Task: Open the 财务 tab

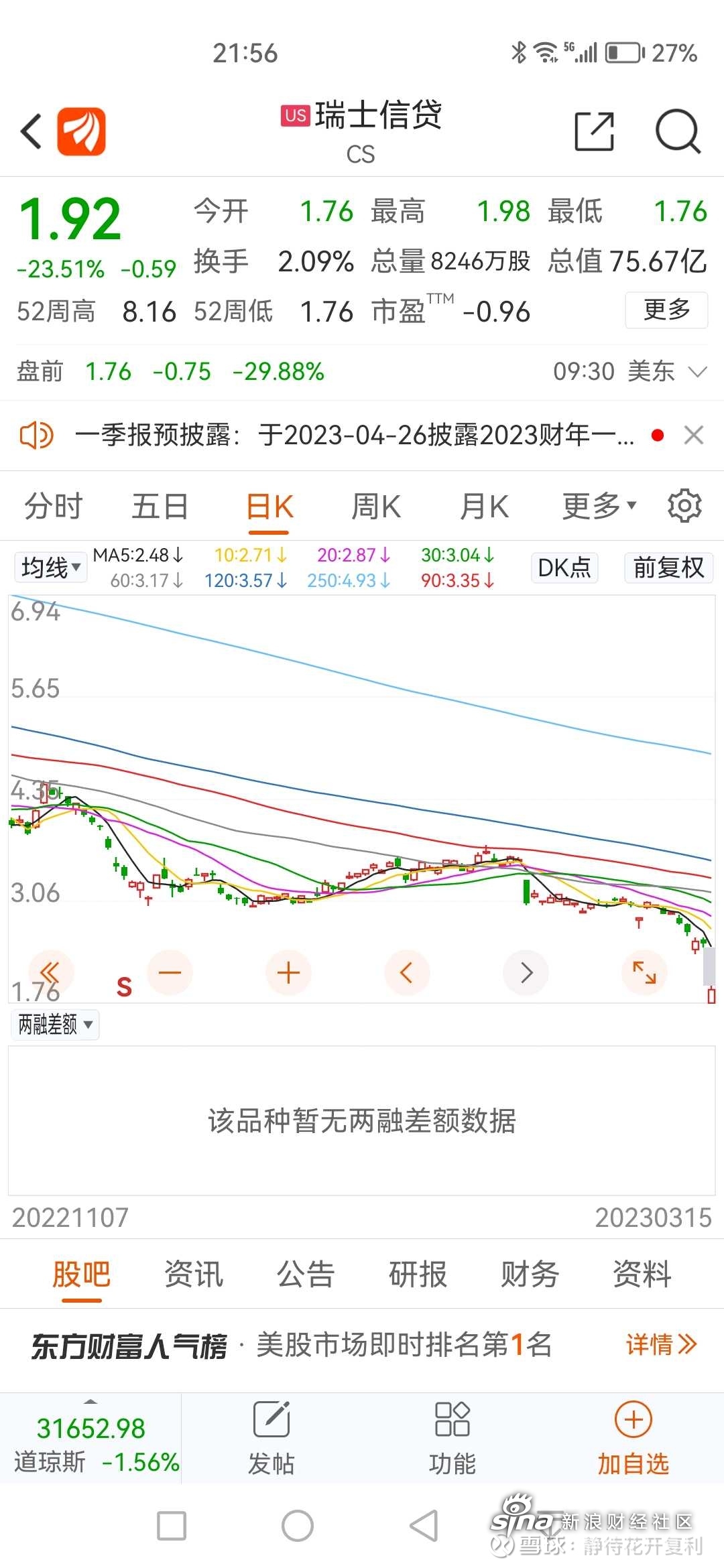Action: 530,1274
